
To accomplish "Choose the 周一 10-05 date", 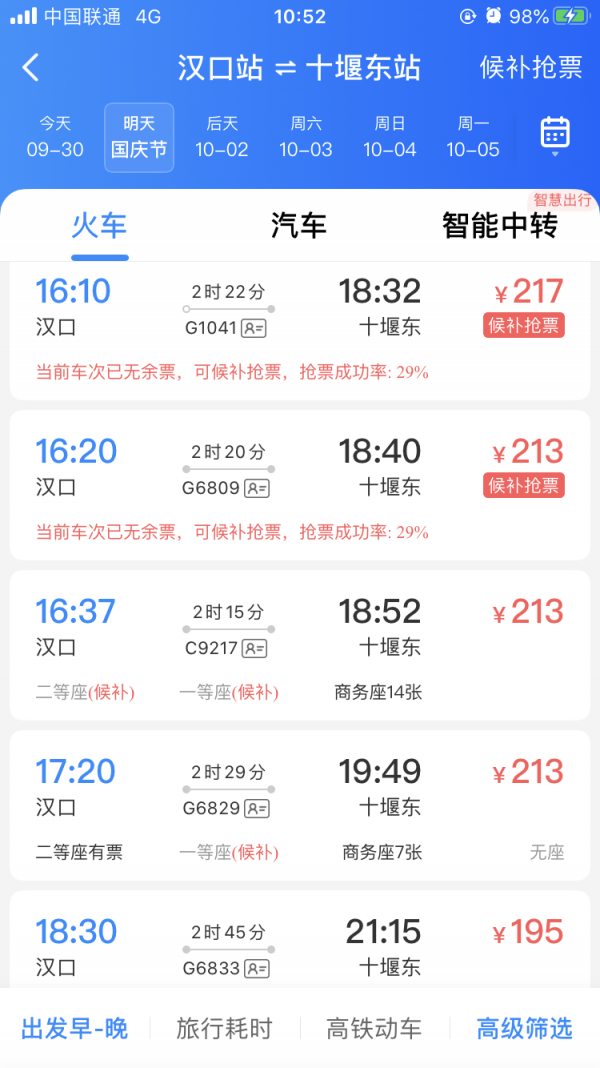I will point(473,137).
